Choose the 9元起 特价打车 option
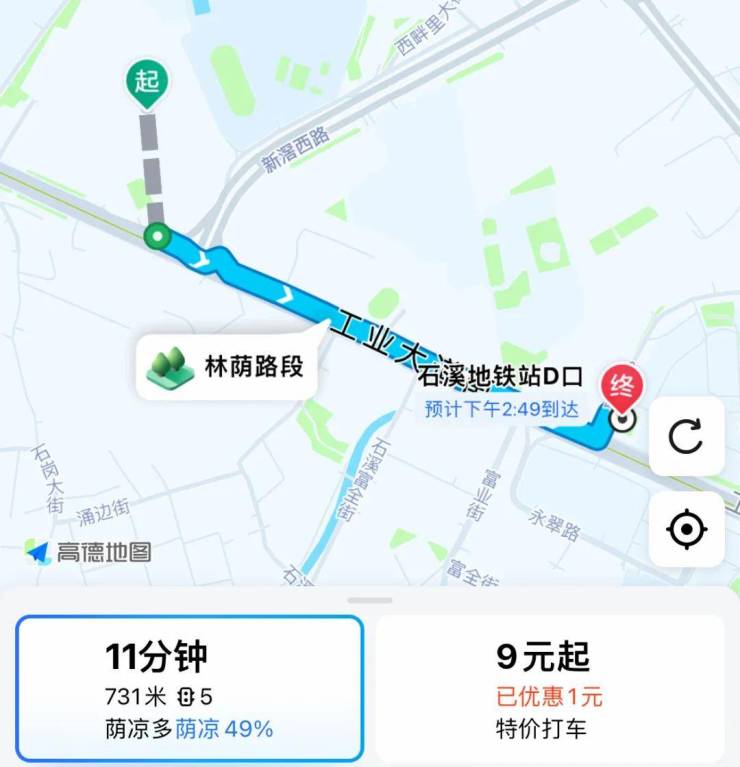The width and height of the screenshot is (740, 767). pyautogui.click(x=549, y=689)
